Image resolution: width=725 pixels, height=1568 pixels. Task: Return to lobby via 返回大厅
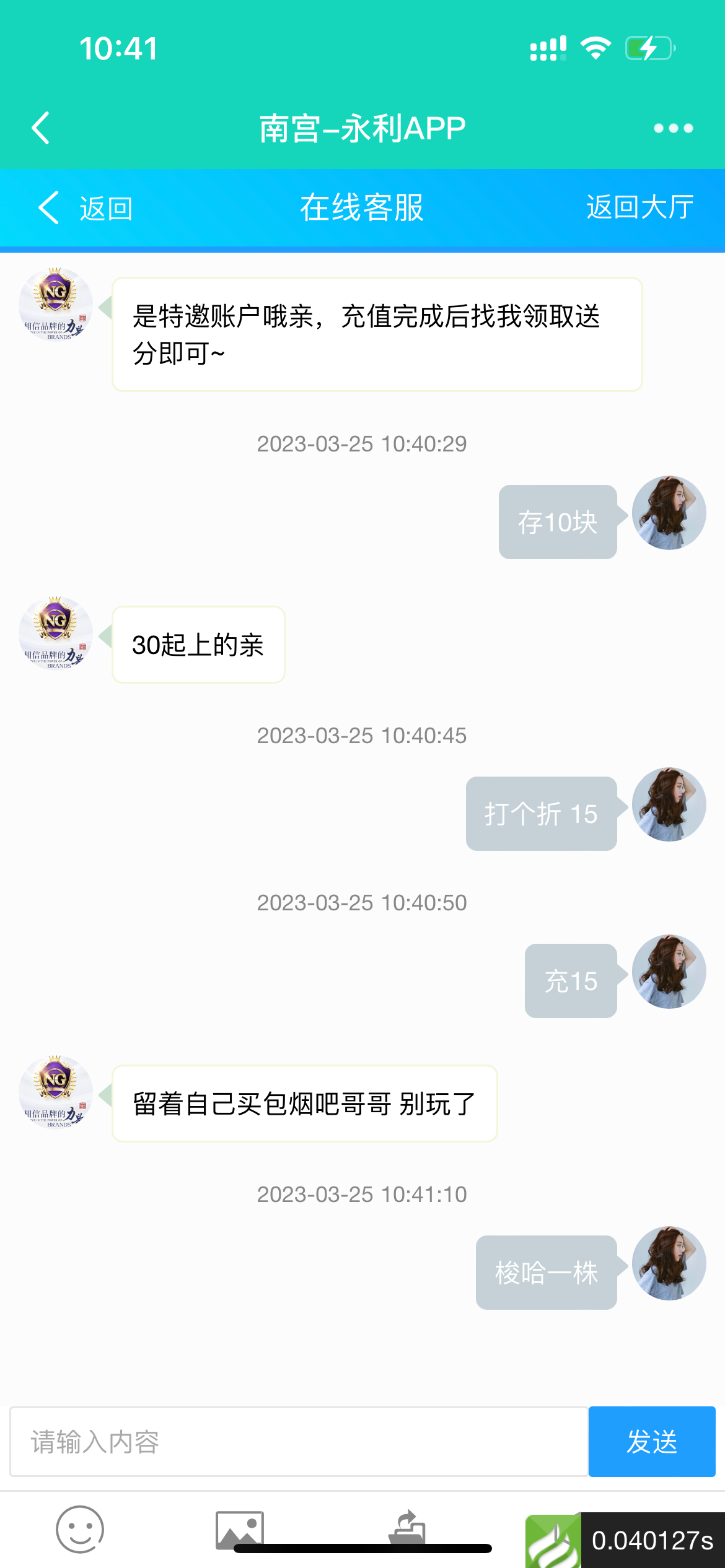[639, 207]
